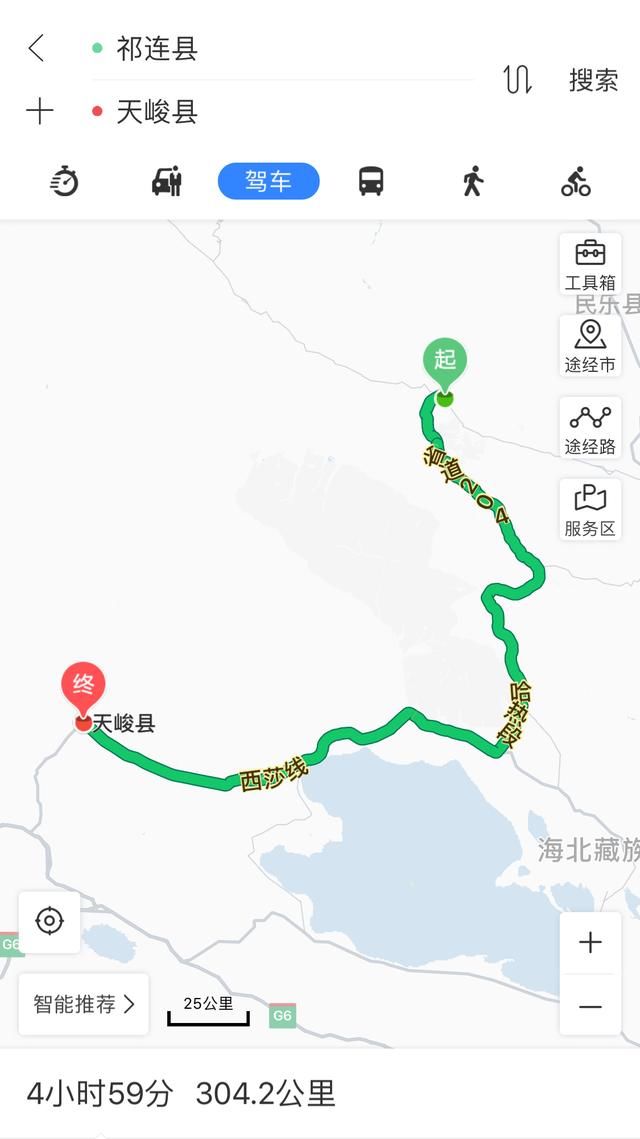Viewport: 640px width, 1139px height.
Task: Switch to the recommended timer mode tab
Action: pos(65,181)
